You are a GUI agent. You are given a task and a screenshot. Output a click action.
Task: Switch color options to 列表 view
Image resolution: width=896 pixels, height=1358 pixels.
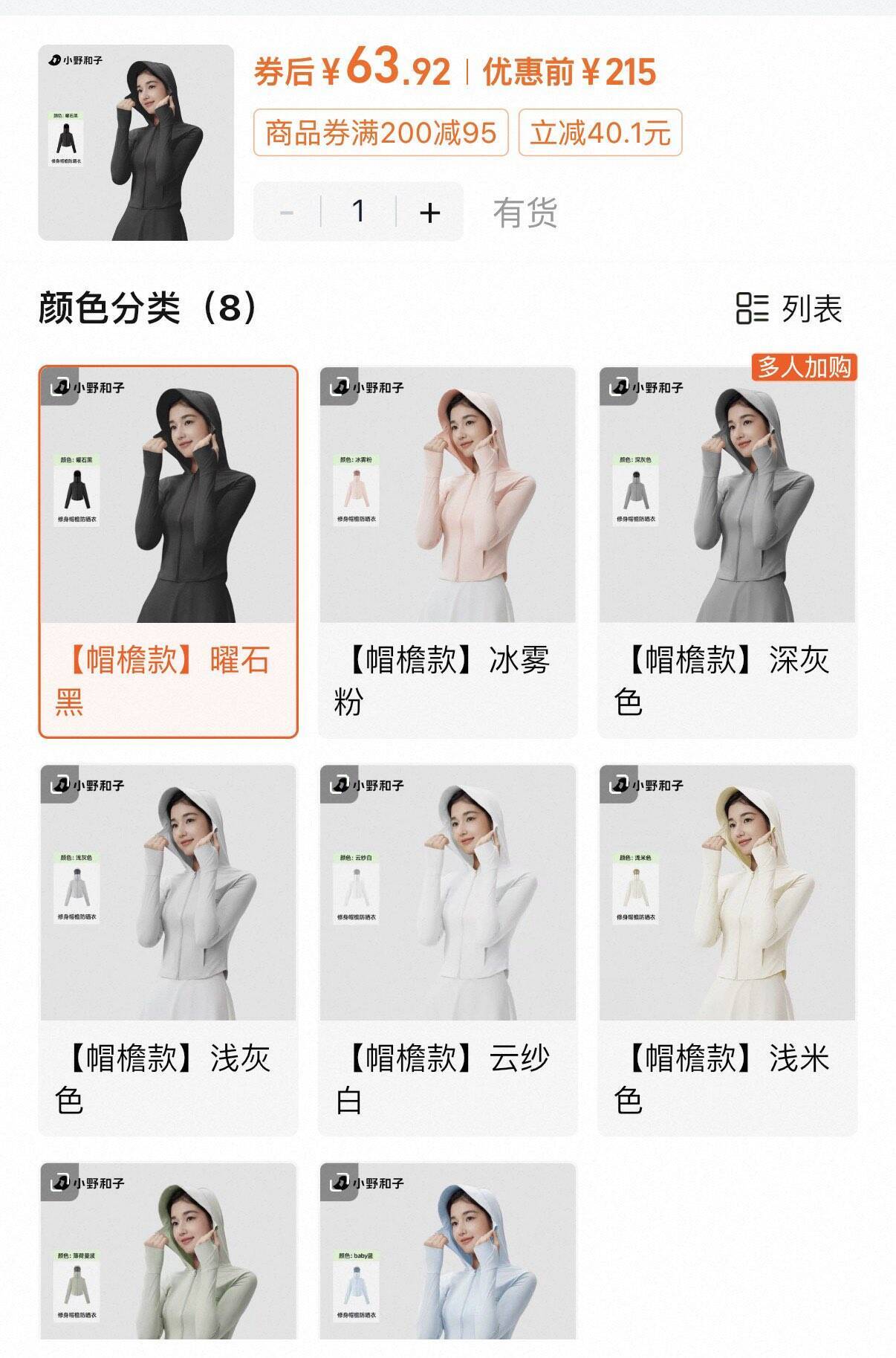click(789, 308)
